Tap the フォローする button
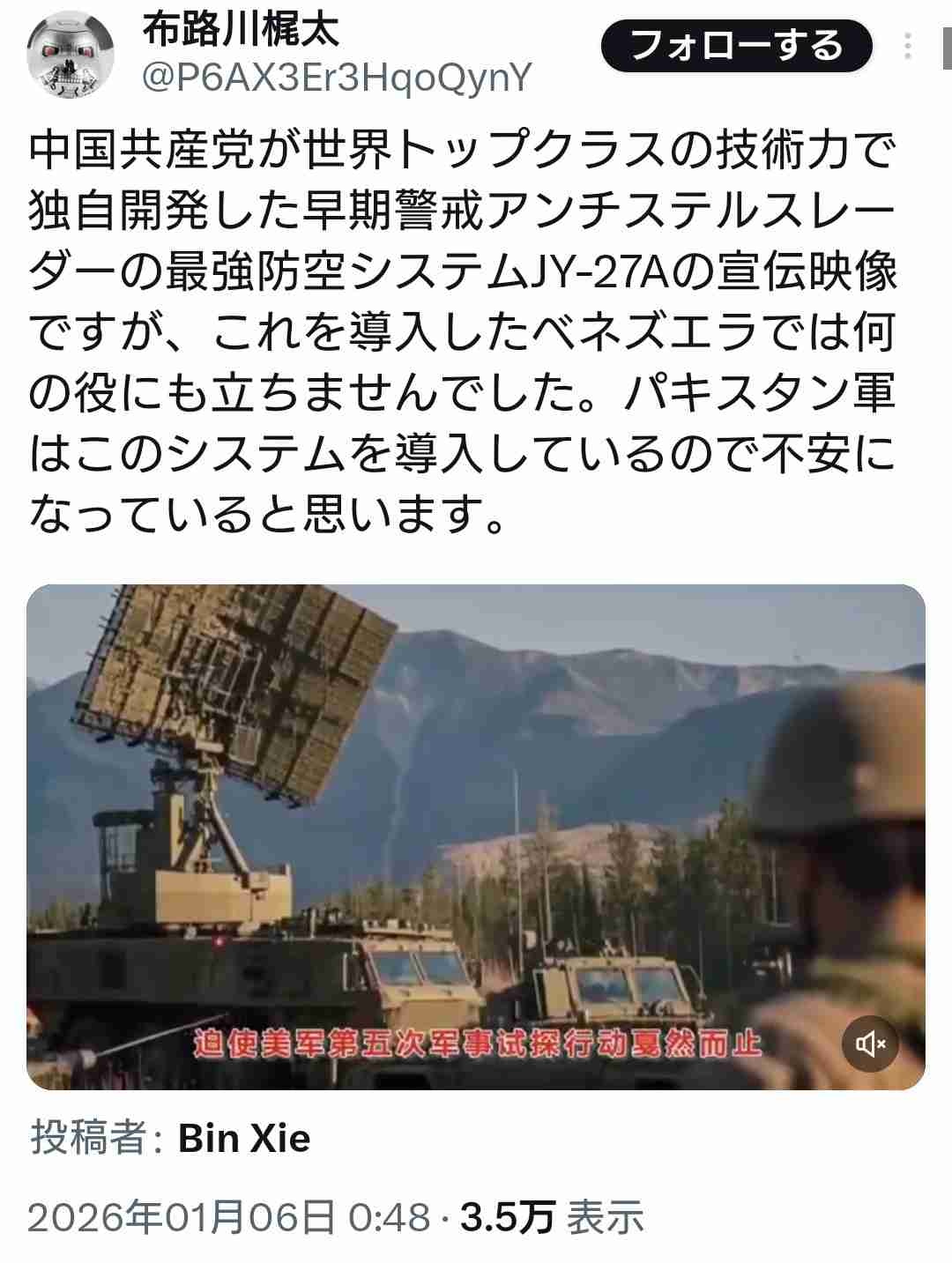 (737, 46)
